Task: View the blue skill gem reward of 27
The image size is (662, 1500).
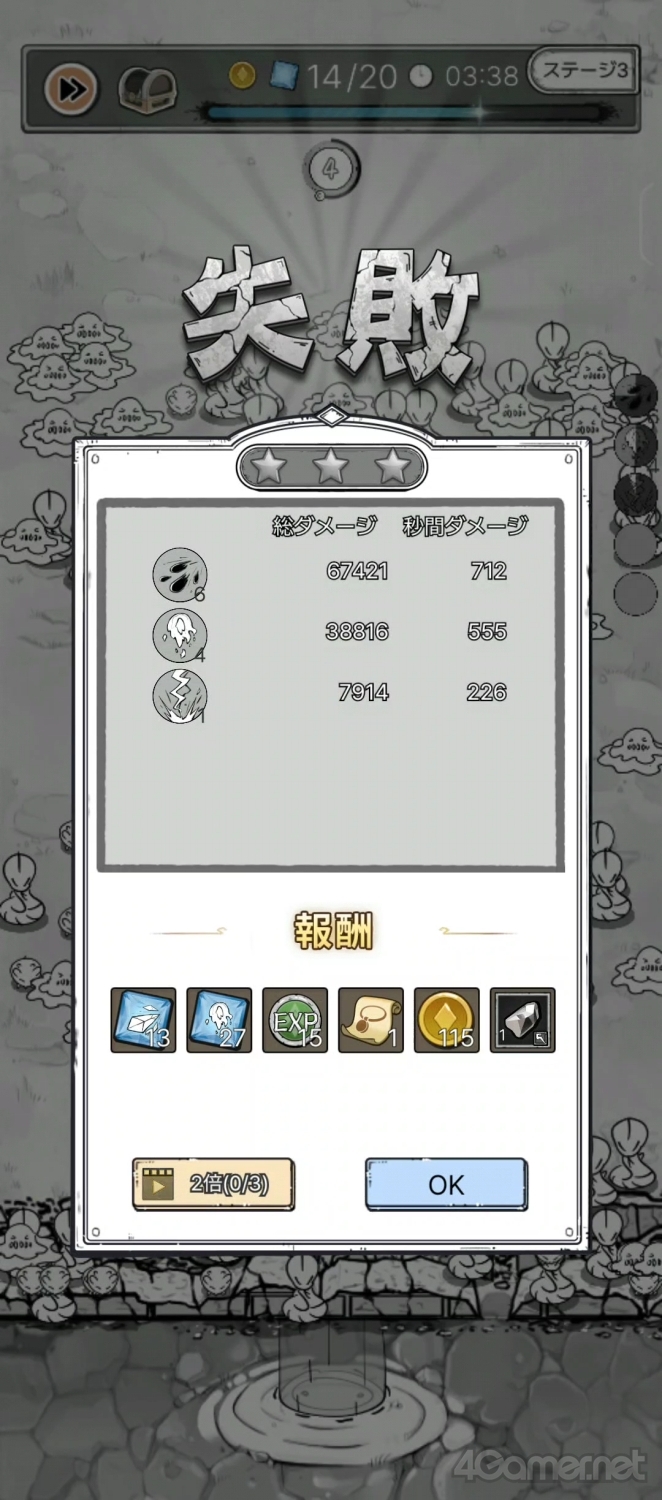Action: coord(219,1020)
